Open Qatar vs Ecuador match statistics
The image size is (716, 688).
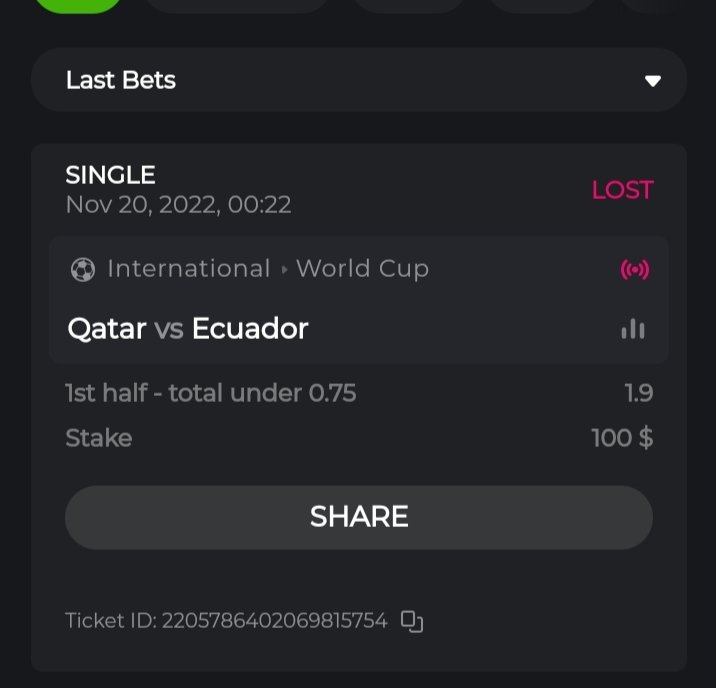(633, 329)
